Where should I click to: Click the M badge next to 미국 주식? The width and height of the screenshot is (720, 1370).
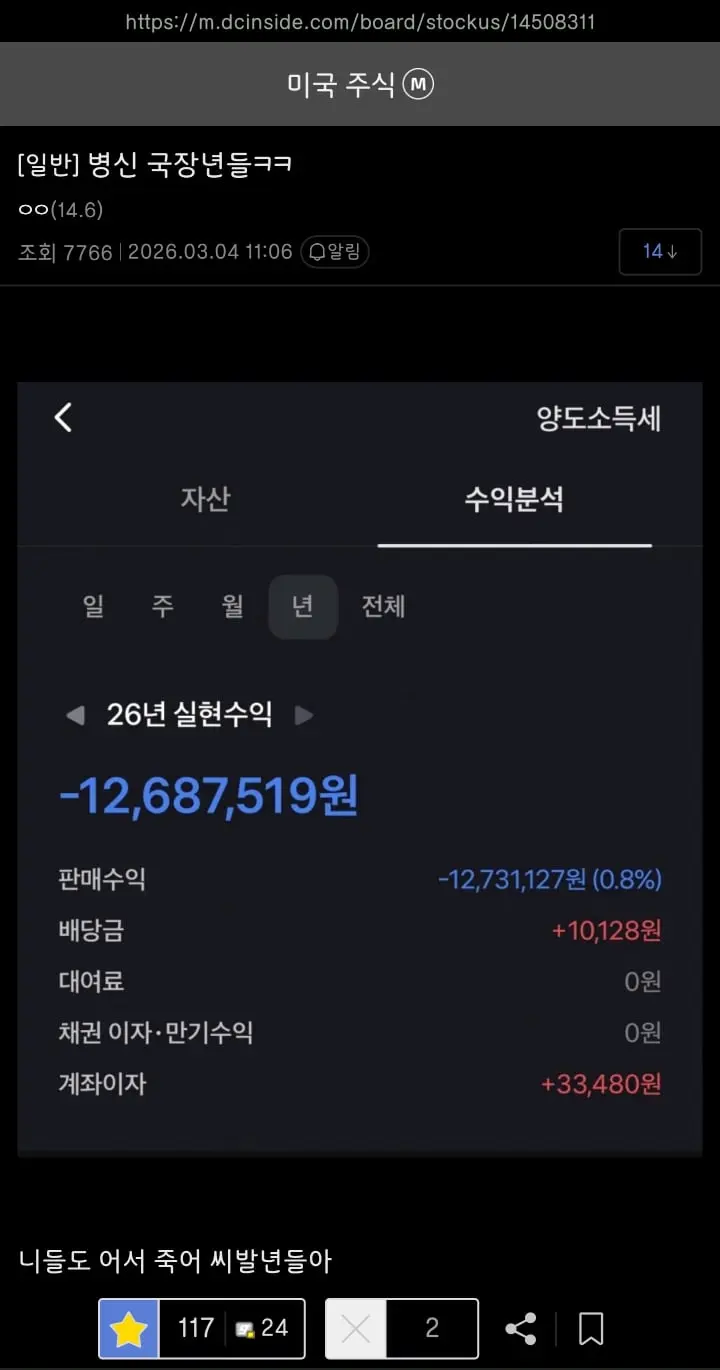419,84
